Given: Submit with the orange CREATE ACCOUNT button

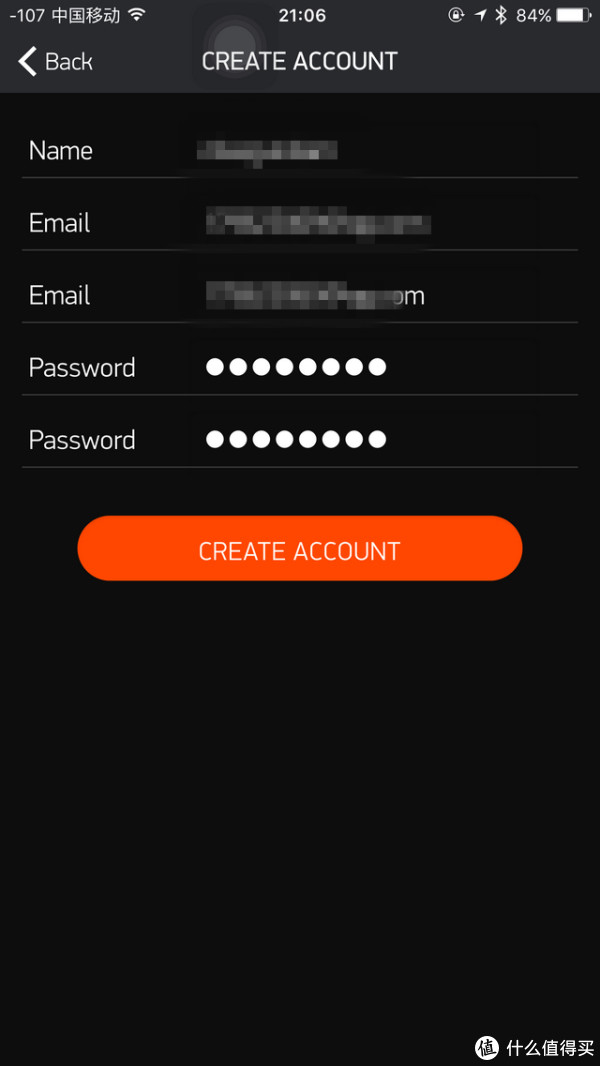Looking at the screenshot, I should 300,548.
